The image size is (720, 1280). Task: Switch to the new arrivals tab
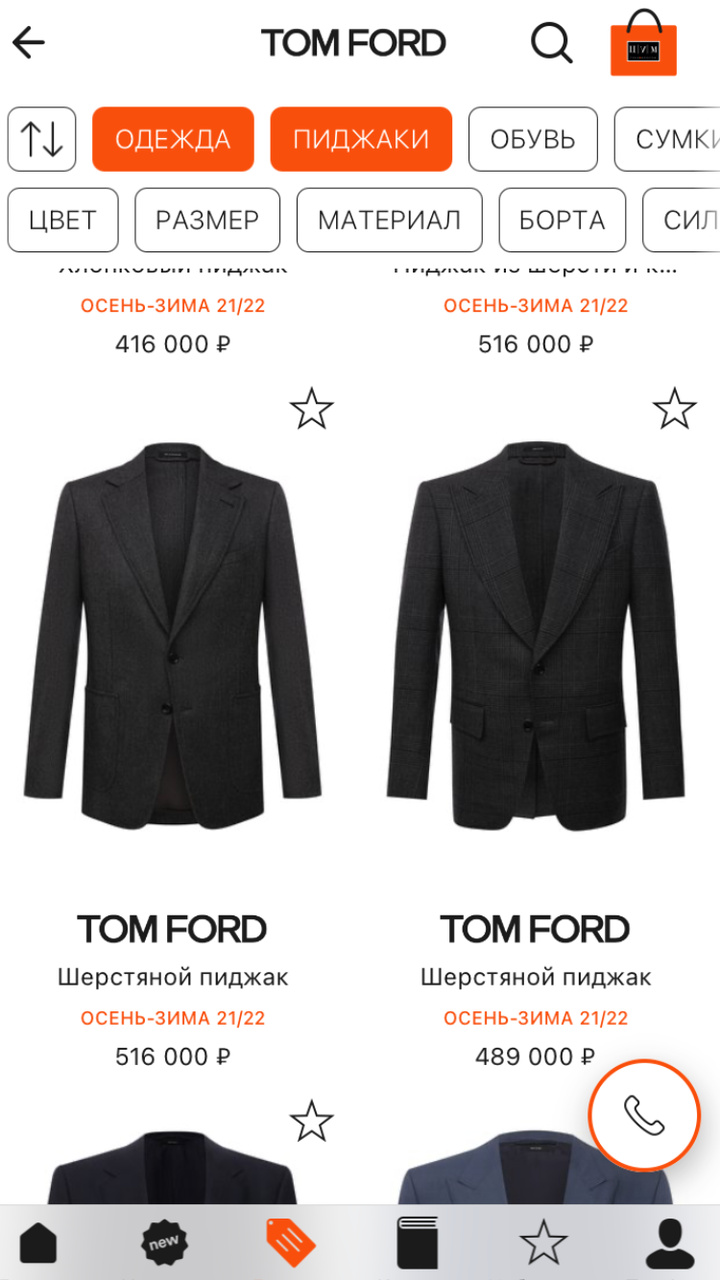(162, 1243)
